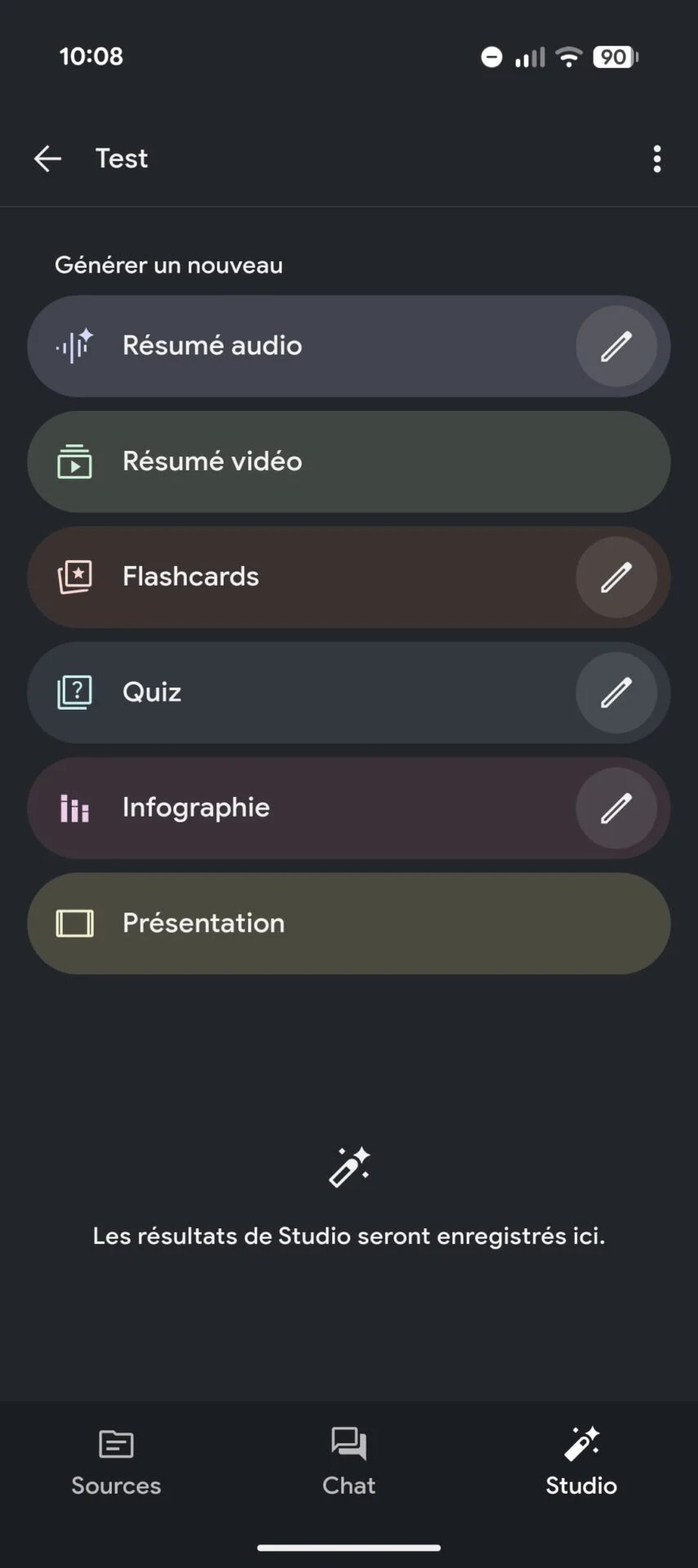
Task: Edit Flashcards options with the pencil
Action: (616, 577)
